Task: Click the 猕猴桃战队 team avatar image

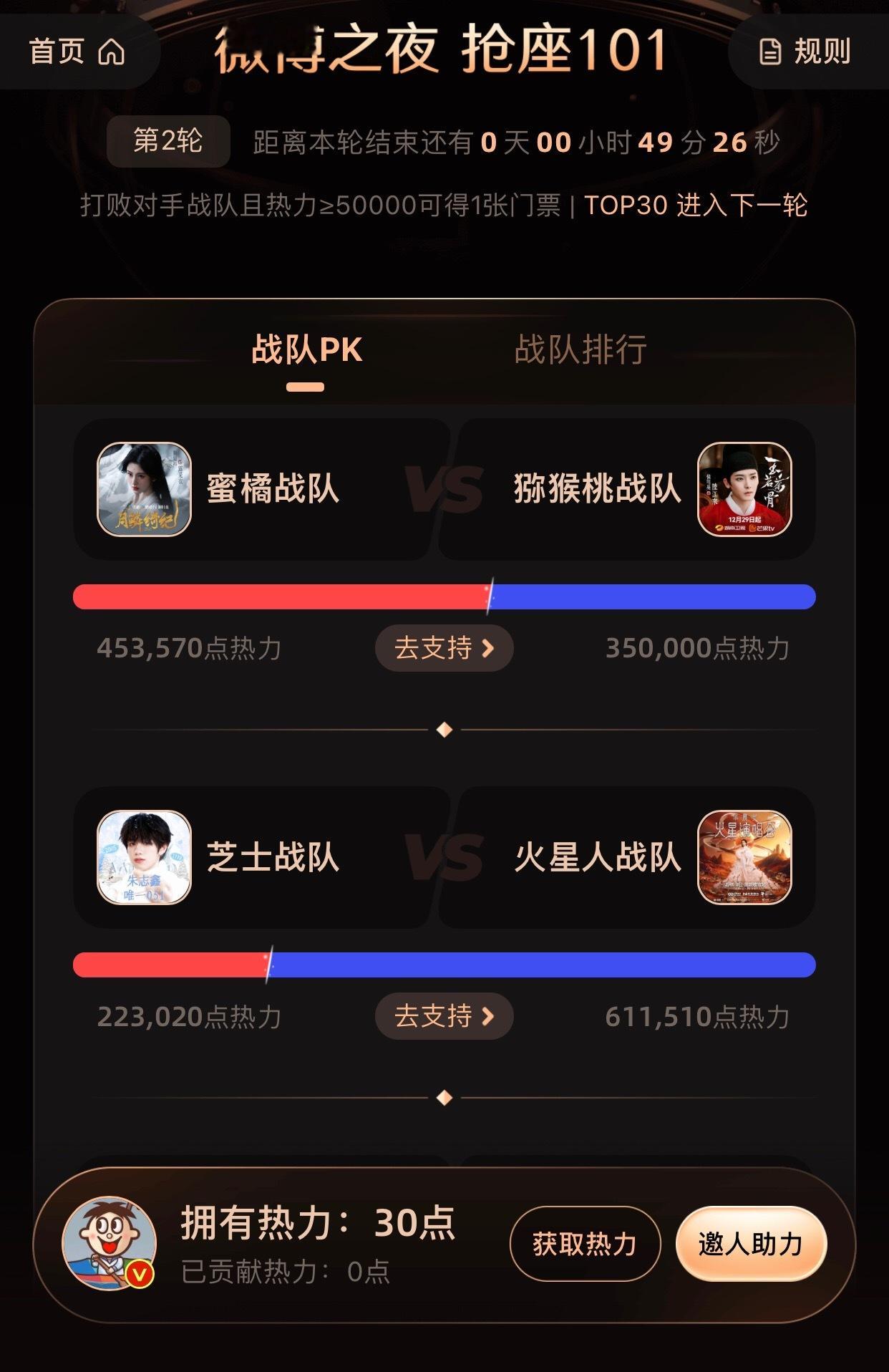Action: (744, 489)
